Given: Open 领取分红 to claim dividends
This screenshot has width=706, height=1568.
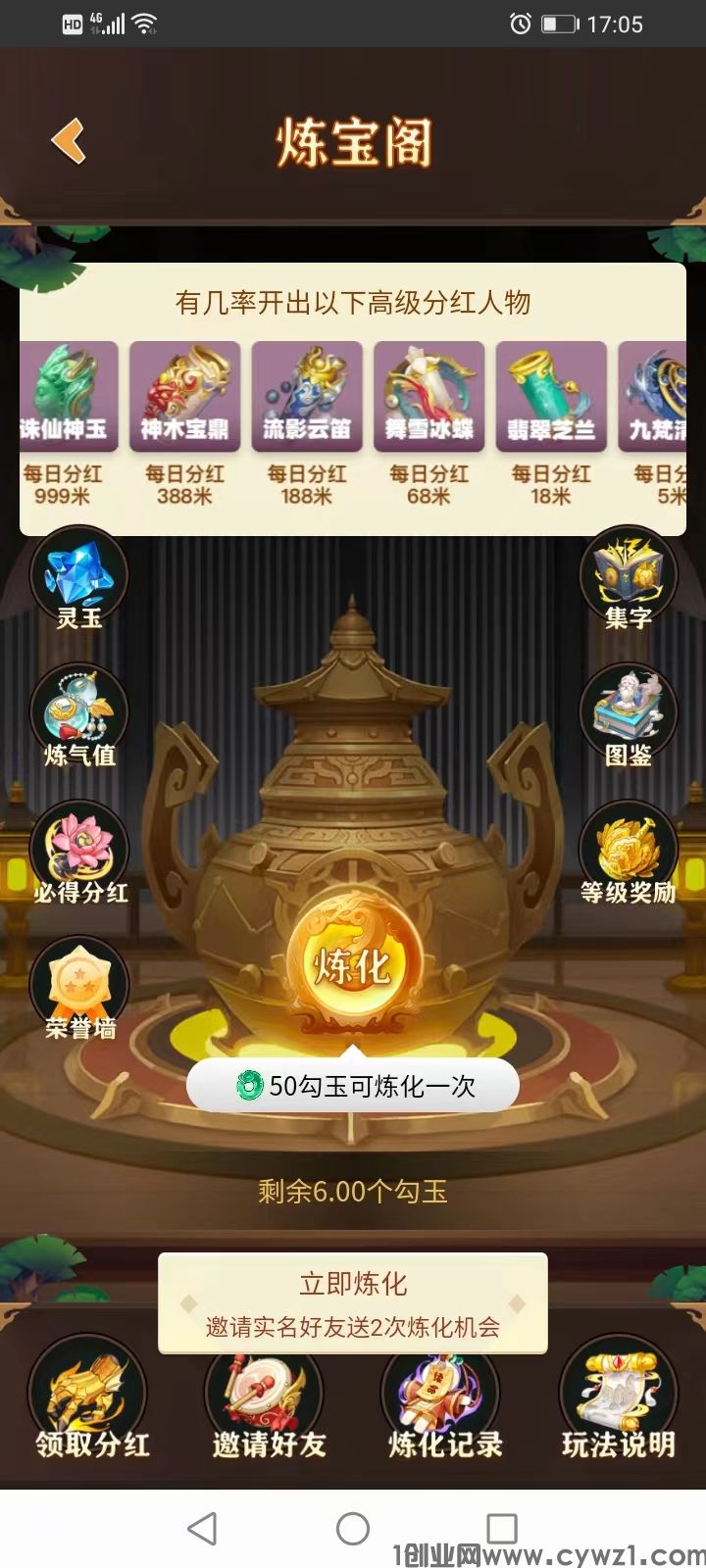Looking at the screenshot, I should pyautogui.click(x=90, y=1403).
